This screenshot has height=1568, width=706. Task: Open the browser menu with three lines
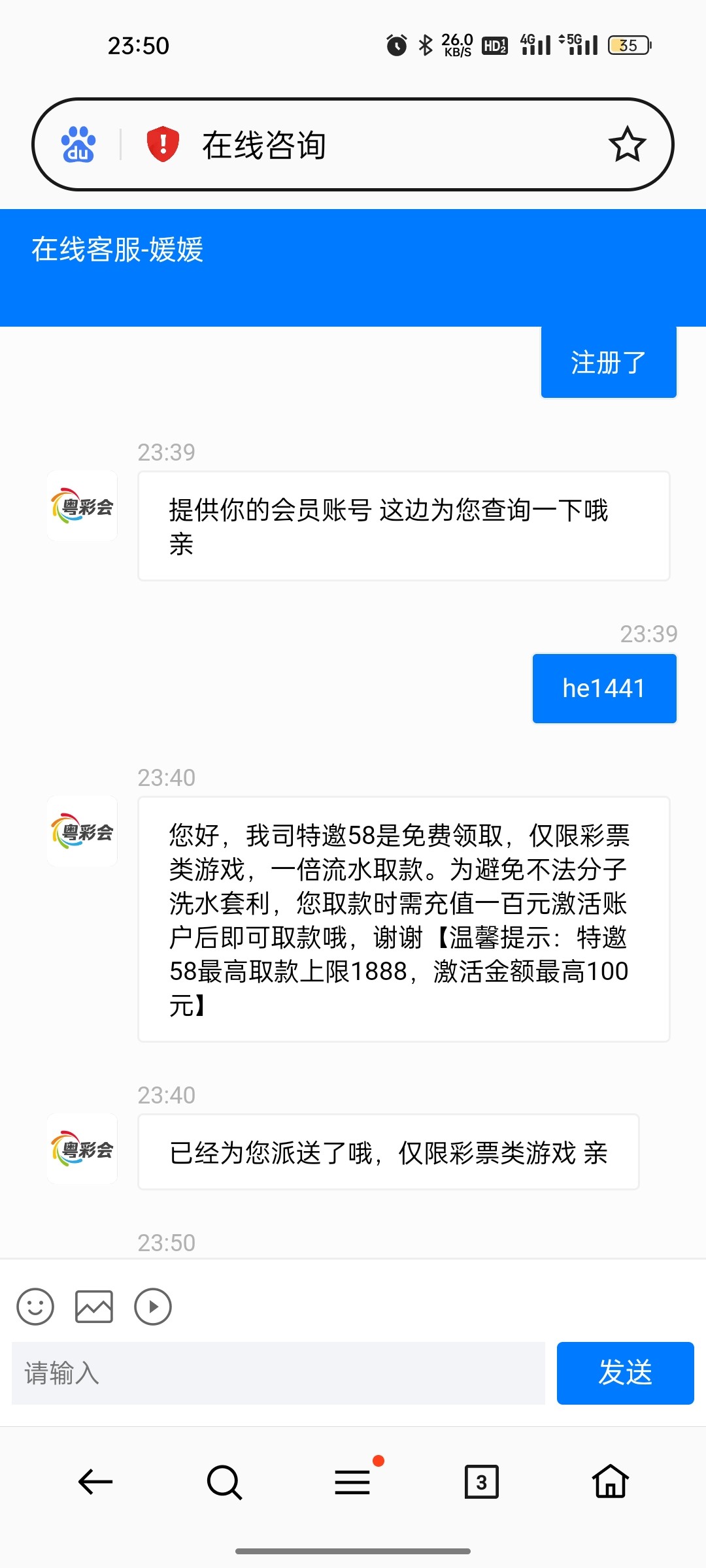click(353, 1482)
